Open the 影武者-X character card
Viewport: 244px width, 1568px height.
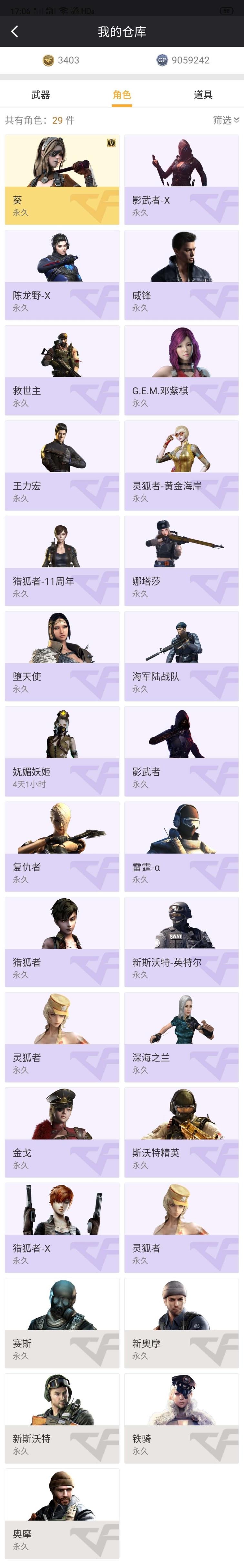pos(181,180)
